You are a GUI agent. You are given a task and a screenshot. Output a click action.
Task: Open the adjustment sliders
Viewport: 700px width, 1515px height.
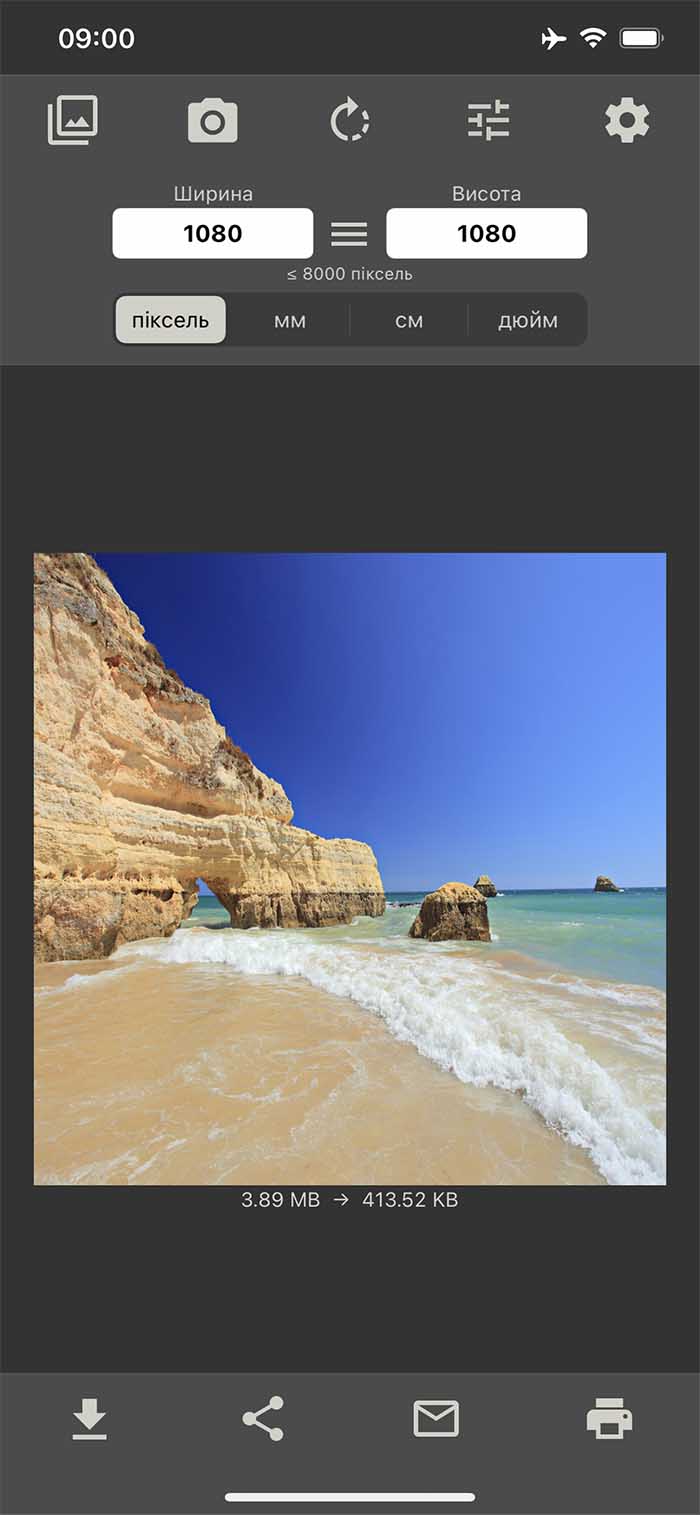pos(489,121)
